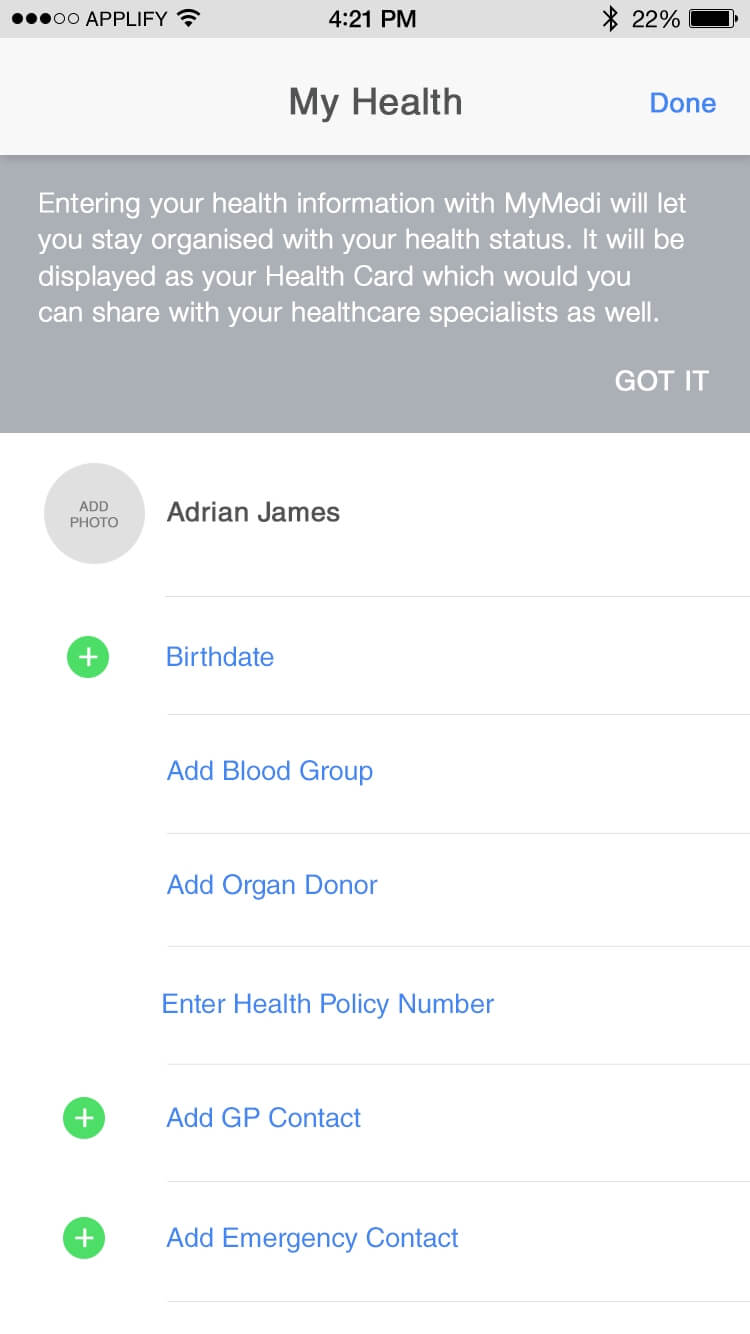
Task: Add a profile photo
Action: tap(94, 514)
